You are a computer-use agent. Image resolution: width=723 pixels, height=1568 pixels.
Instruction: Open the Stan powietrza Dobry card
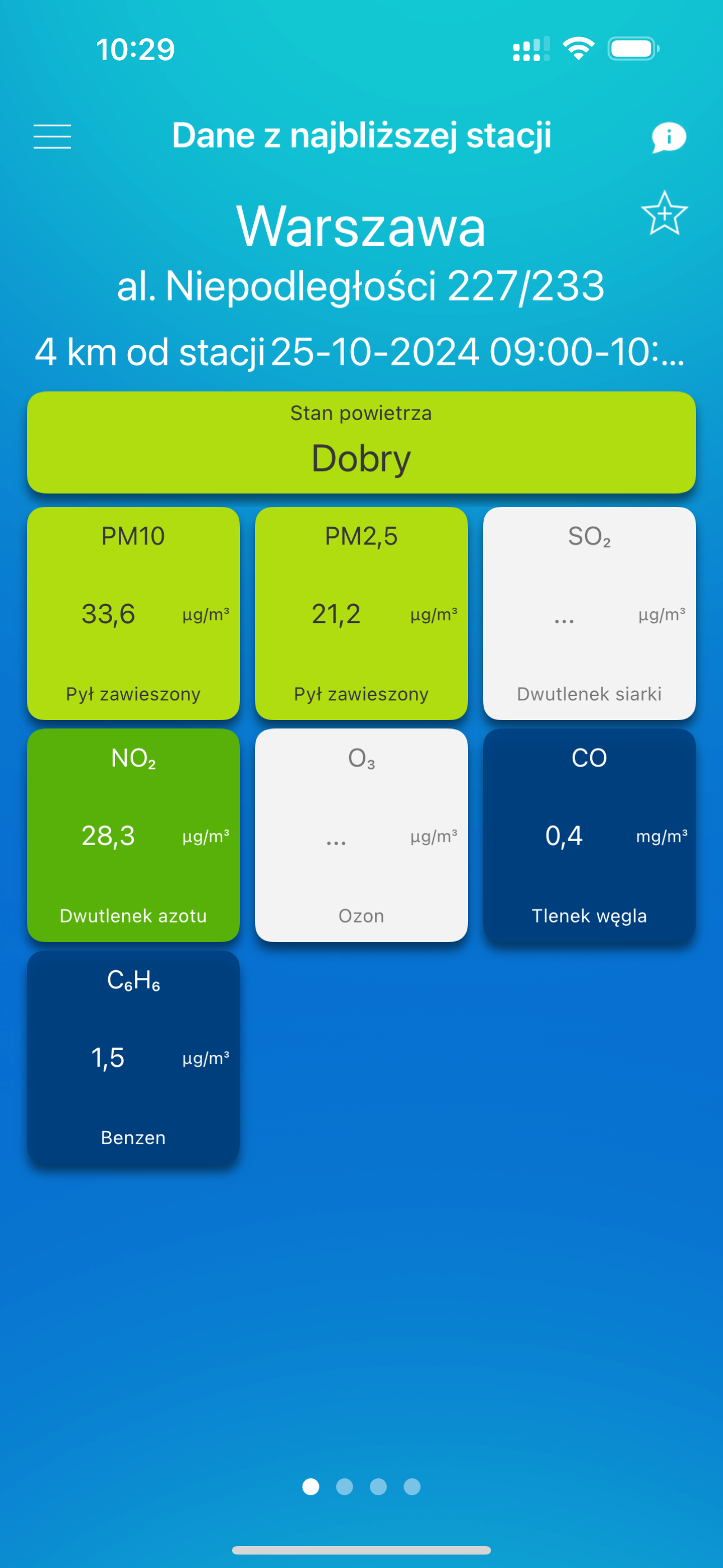(361, 442)
